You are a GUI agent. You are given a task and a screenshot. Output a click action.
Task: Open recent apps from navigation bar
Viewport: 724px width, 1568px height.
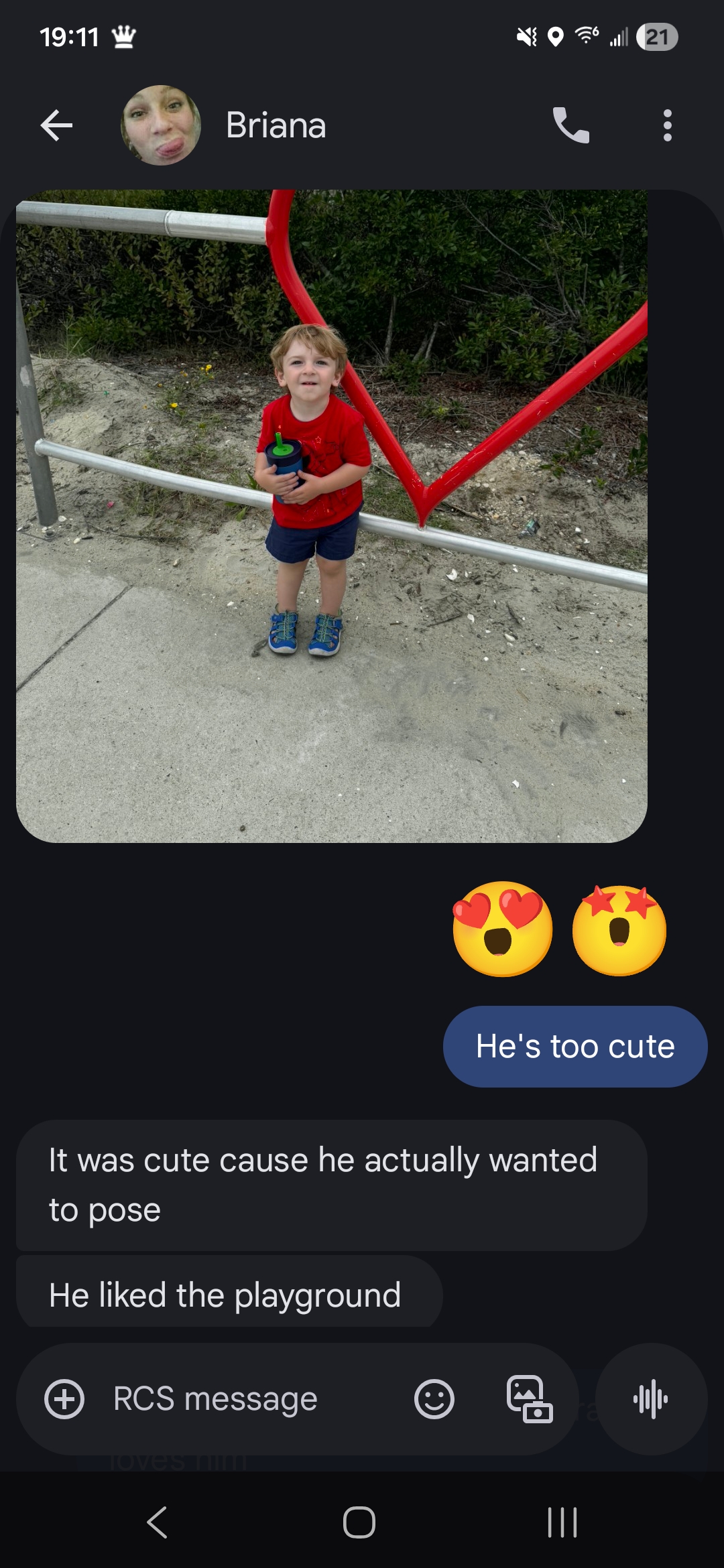click(x=562, y=1522)
